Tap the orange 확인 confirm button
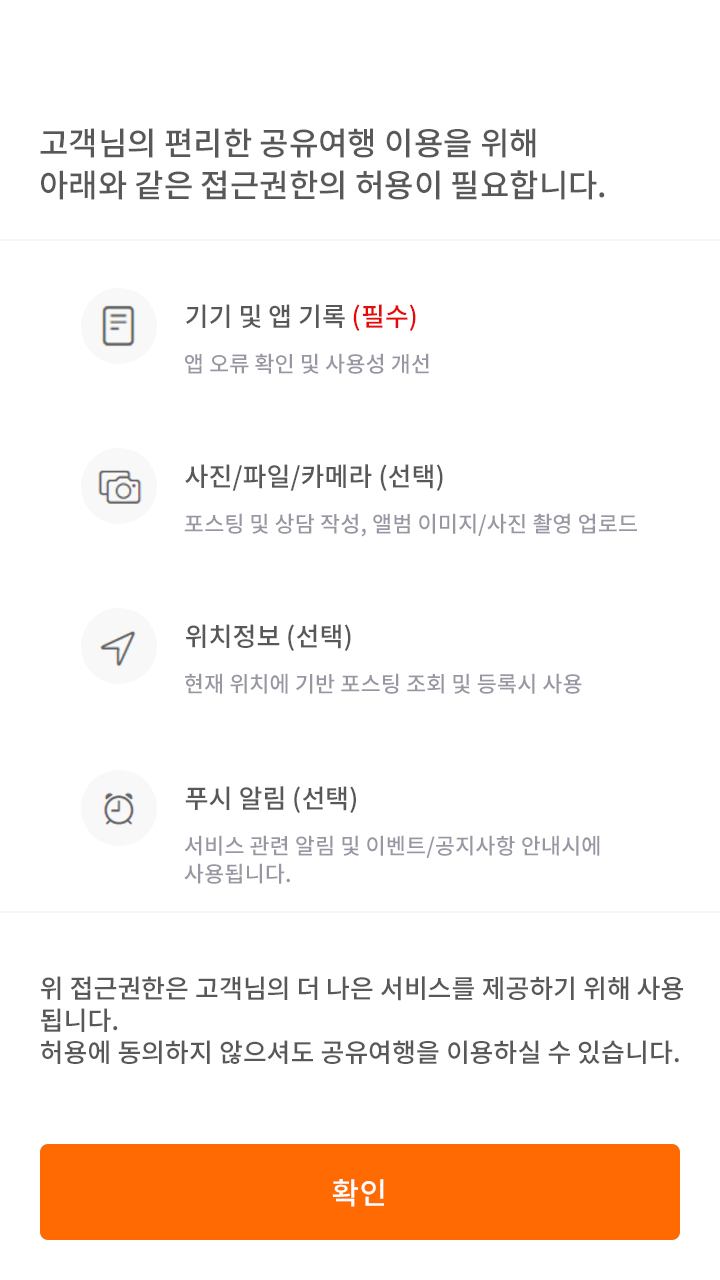Screen dimensions: 720x1280 point(360,1191)
